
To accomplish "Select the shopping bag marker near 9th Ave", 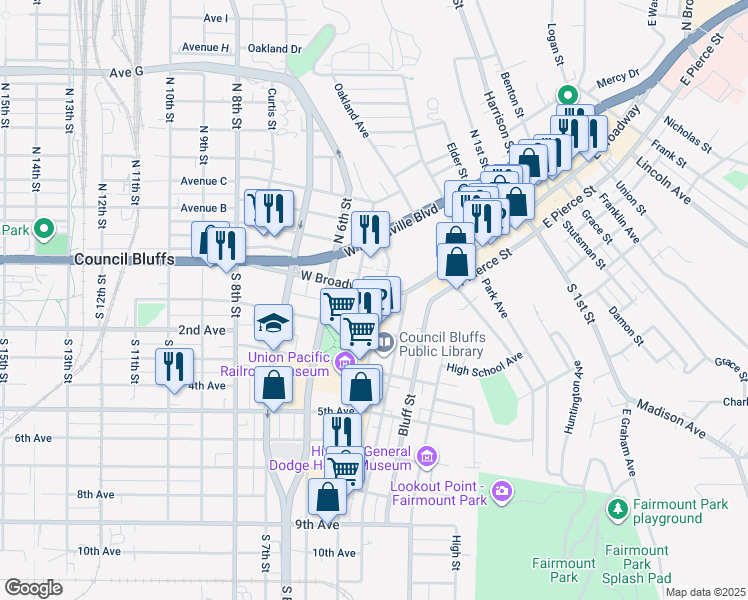I will [327, 496].
